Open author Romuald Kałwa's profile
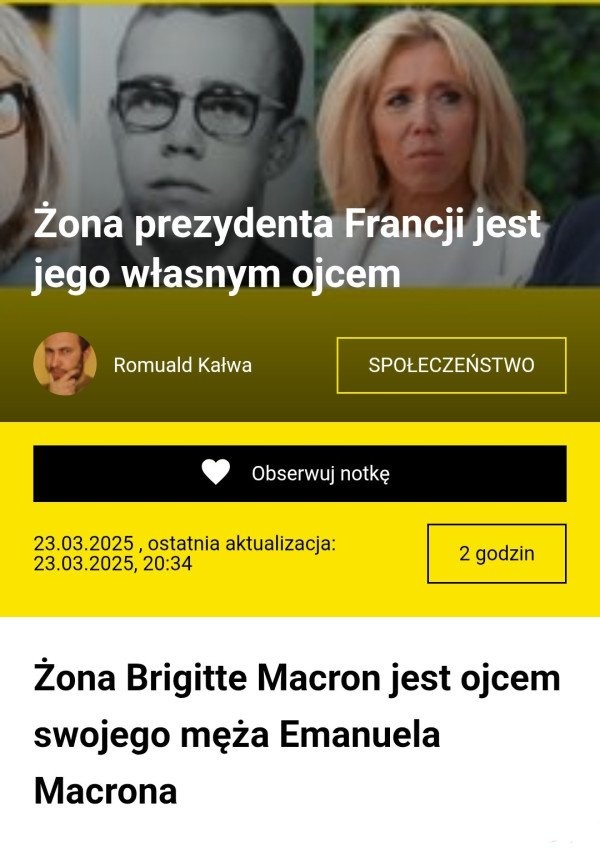Image resolution: width=600 pixels, height=848 pixels. point(182,365)
